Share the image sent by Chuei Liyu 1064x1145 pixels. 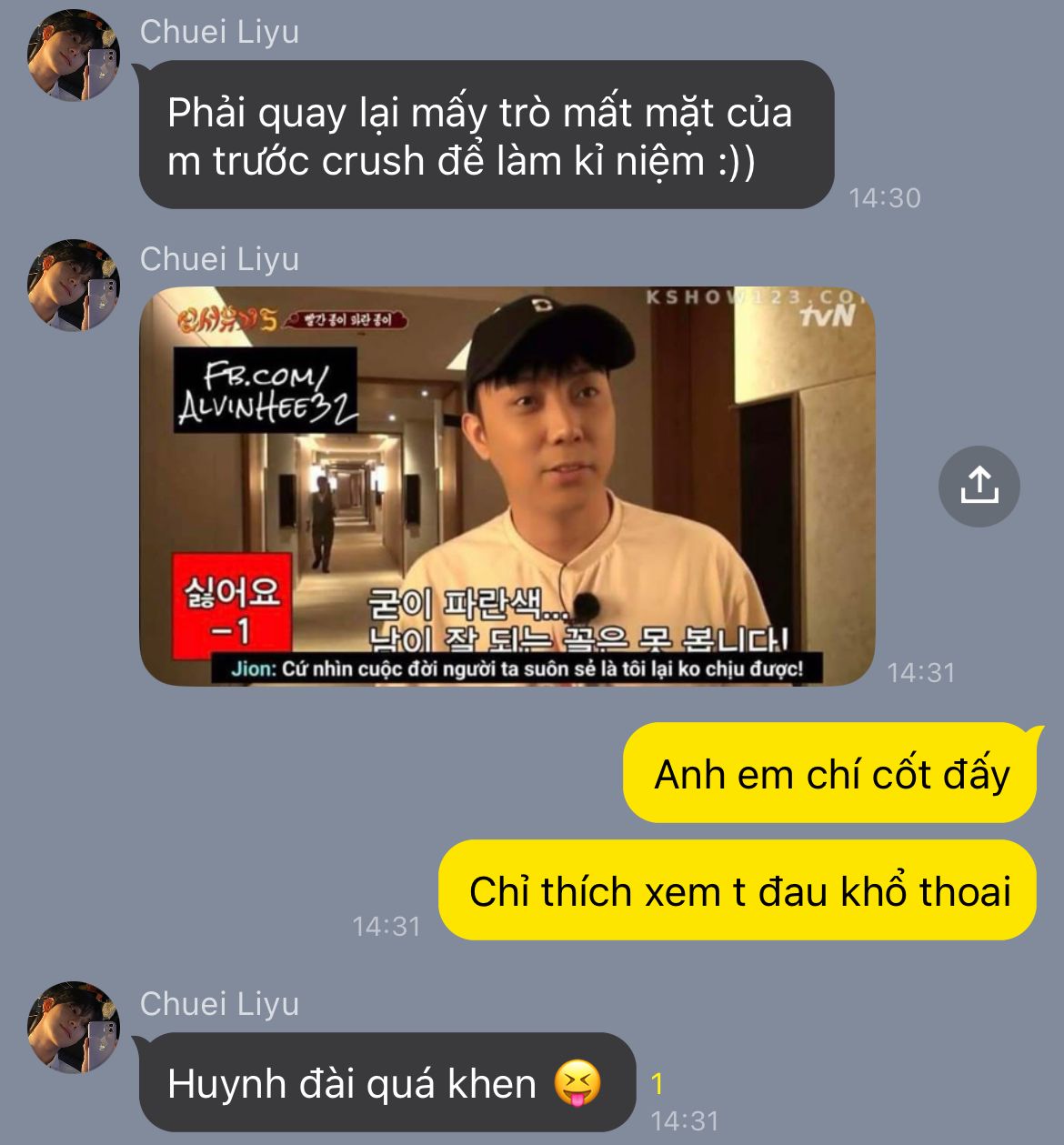pyautogui.click(x=979, y=486)
